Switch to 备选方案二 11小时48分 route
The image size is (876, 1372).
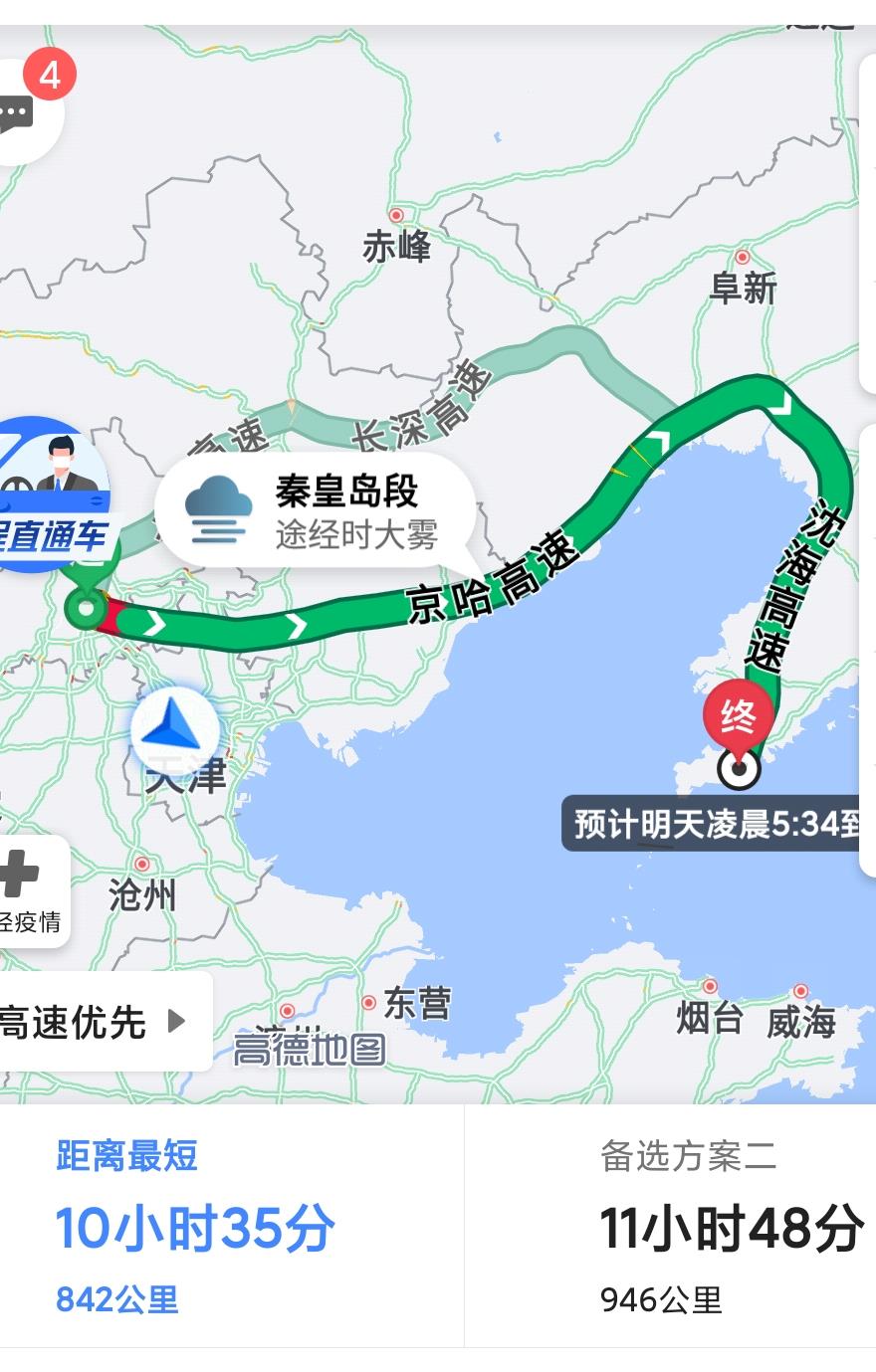coord(687,1227)
